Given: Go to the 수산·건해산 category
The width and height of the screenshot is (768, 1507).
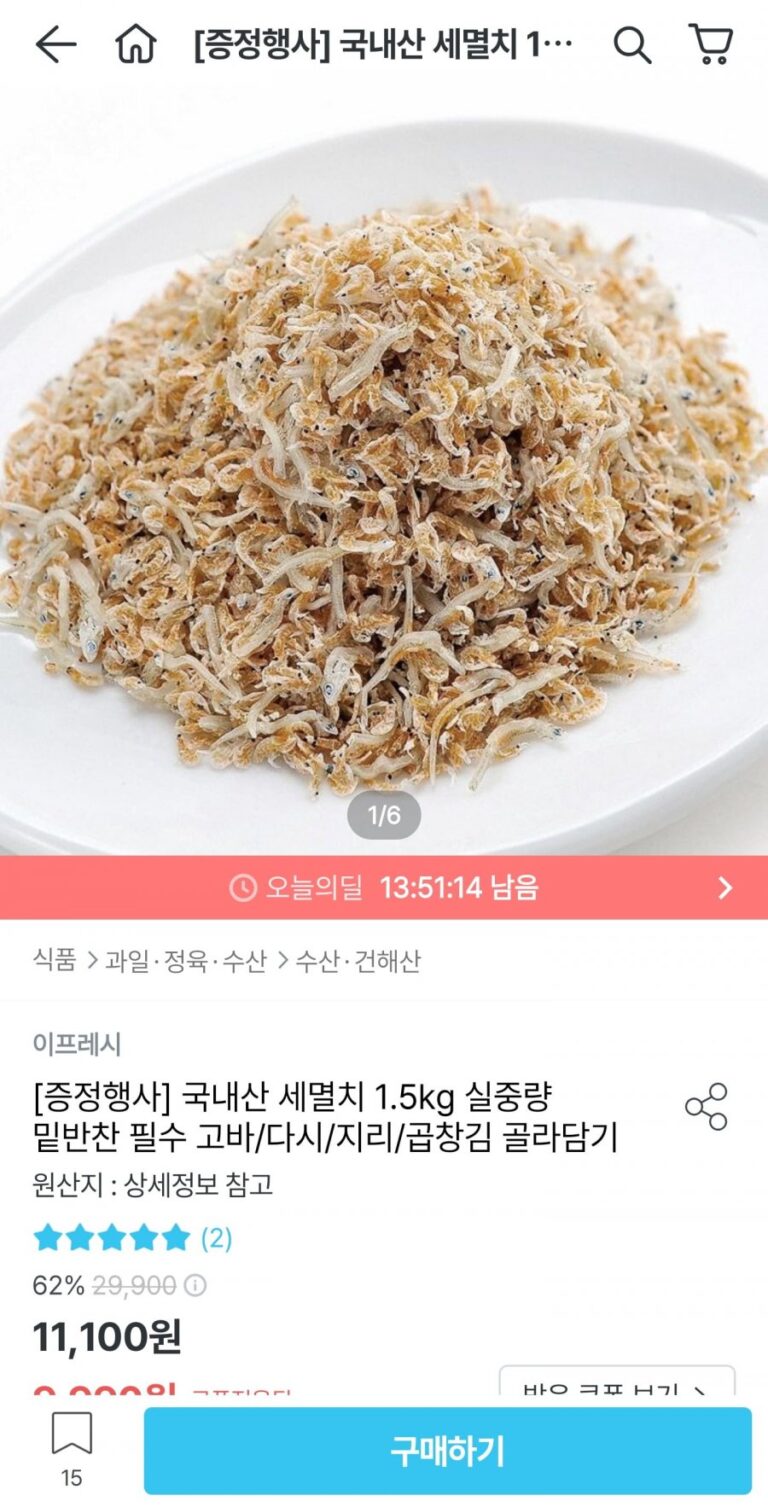Looking at the screenshot, I should click(358, 962).
